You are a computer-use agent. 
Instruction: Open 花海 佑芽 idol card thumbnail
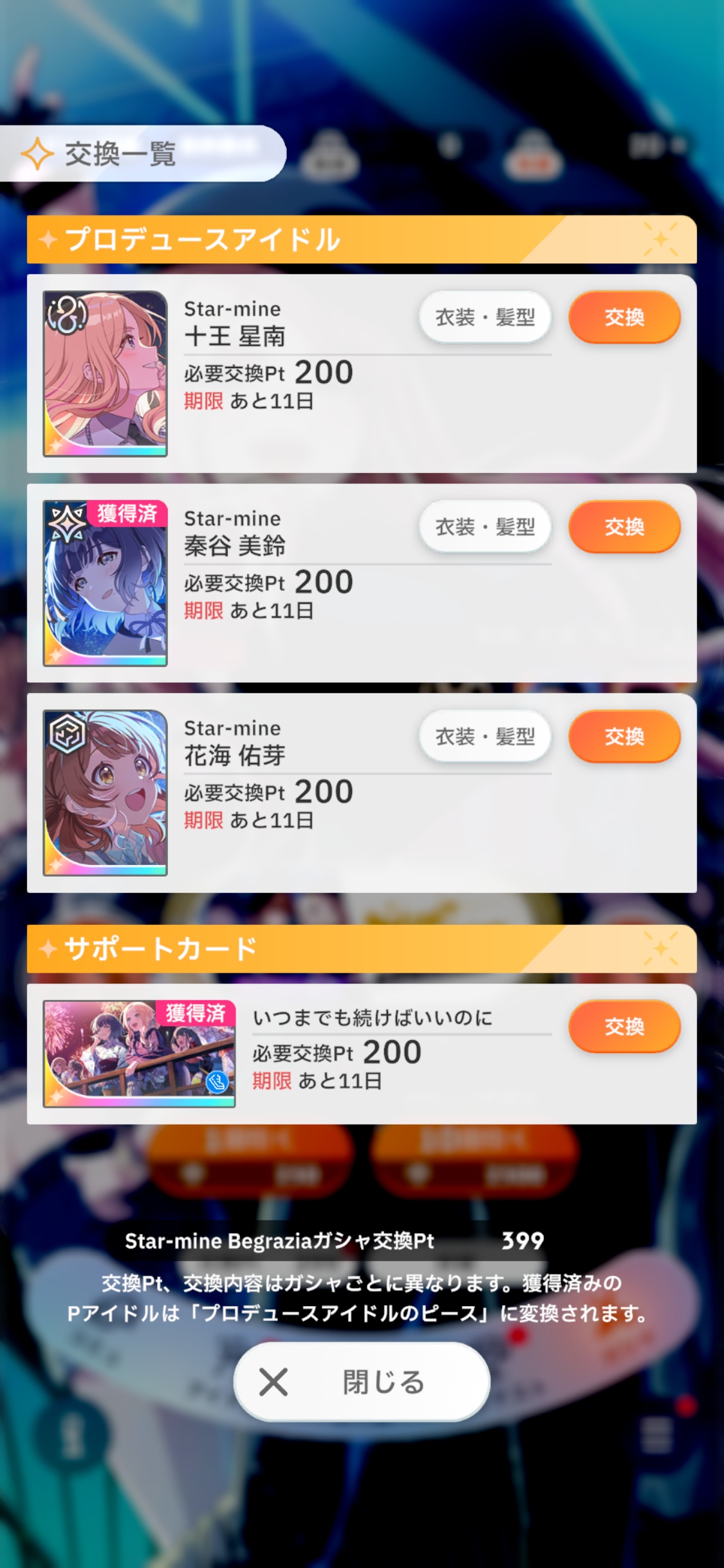(105, 792)
